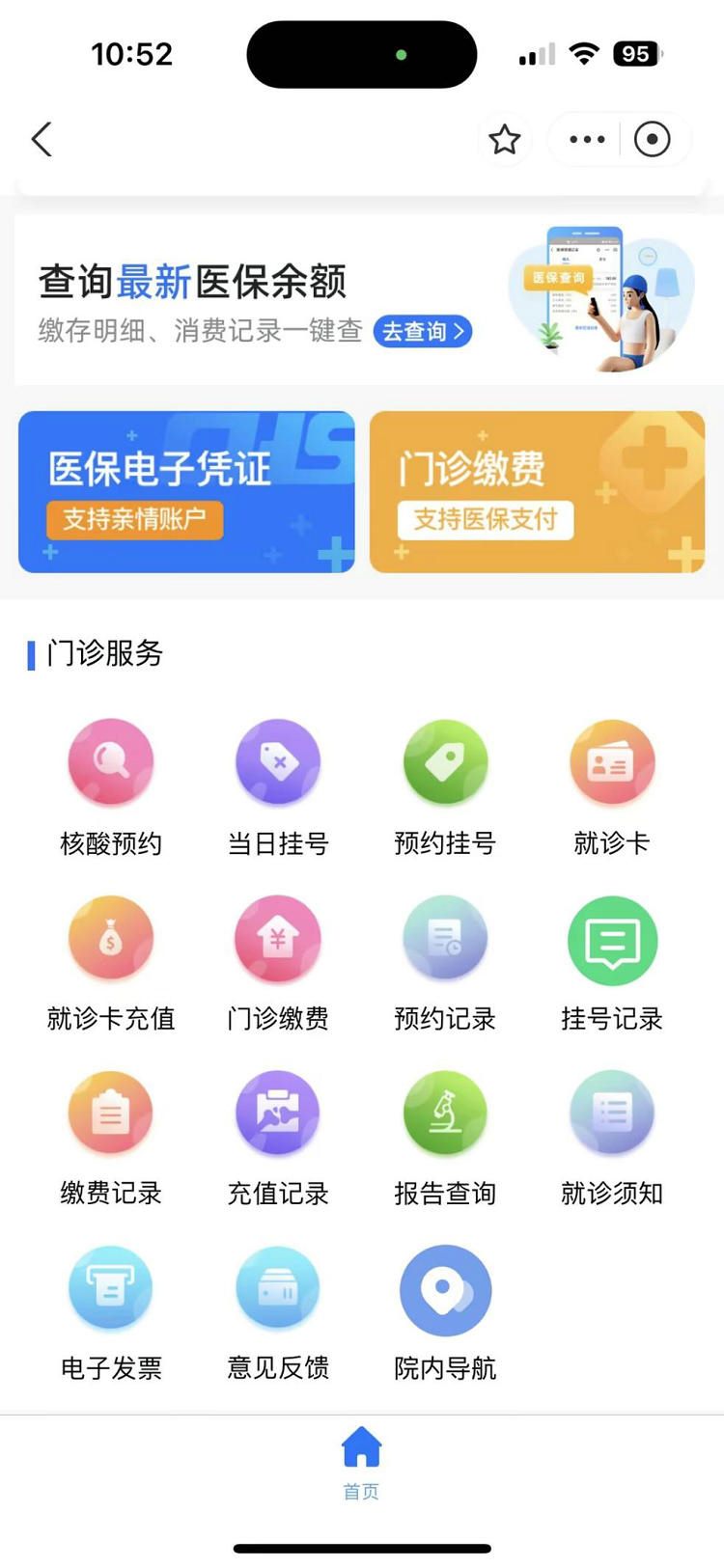Open the 医保电子凭证 card
Screen dimensions: 724x1568
(186, 492)
